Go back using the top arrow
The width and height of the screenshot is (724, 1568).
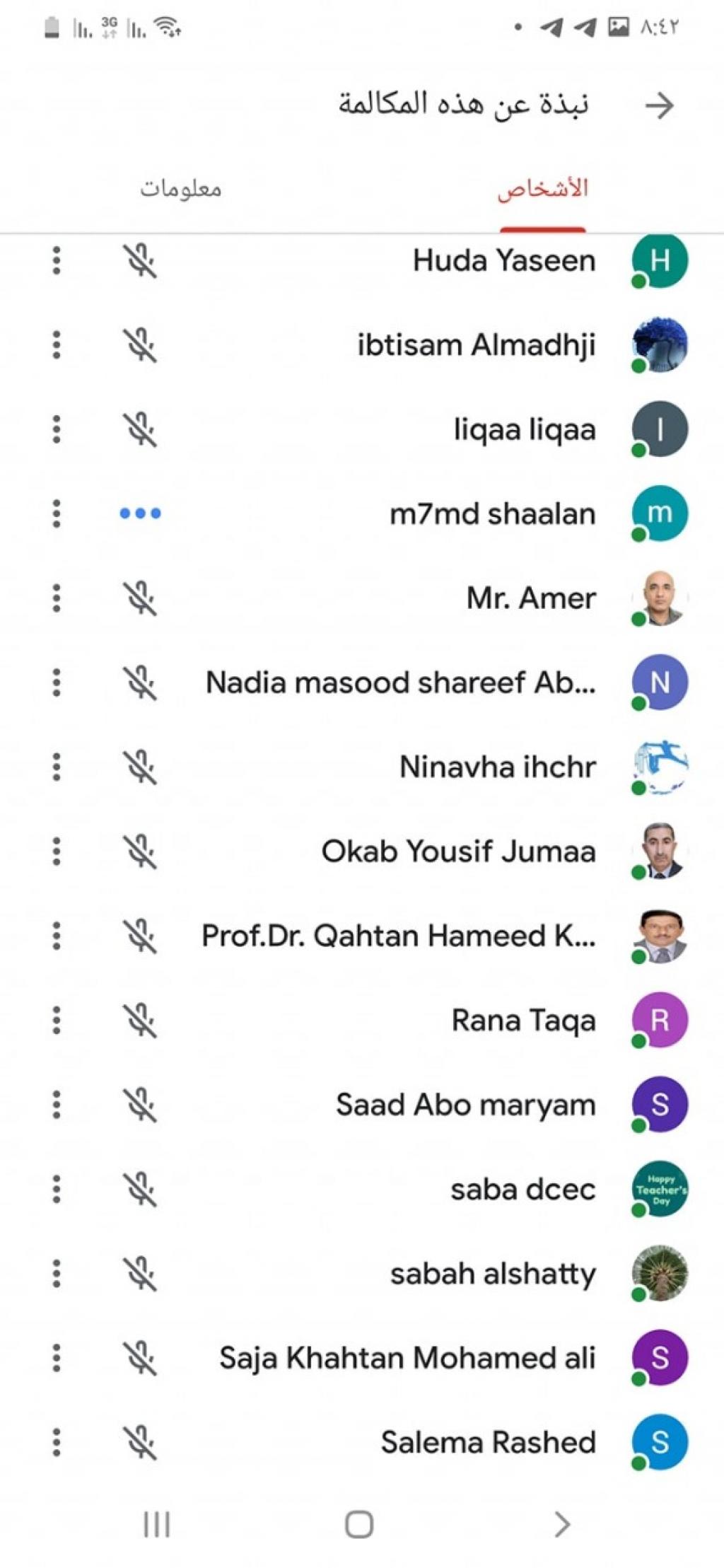pos(659,106)
